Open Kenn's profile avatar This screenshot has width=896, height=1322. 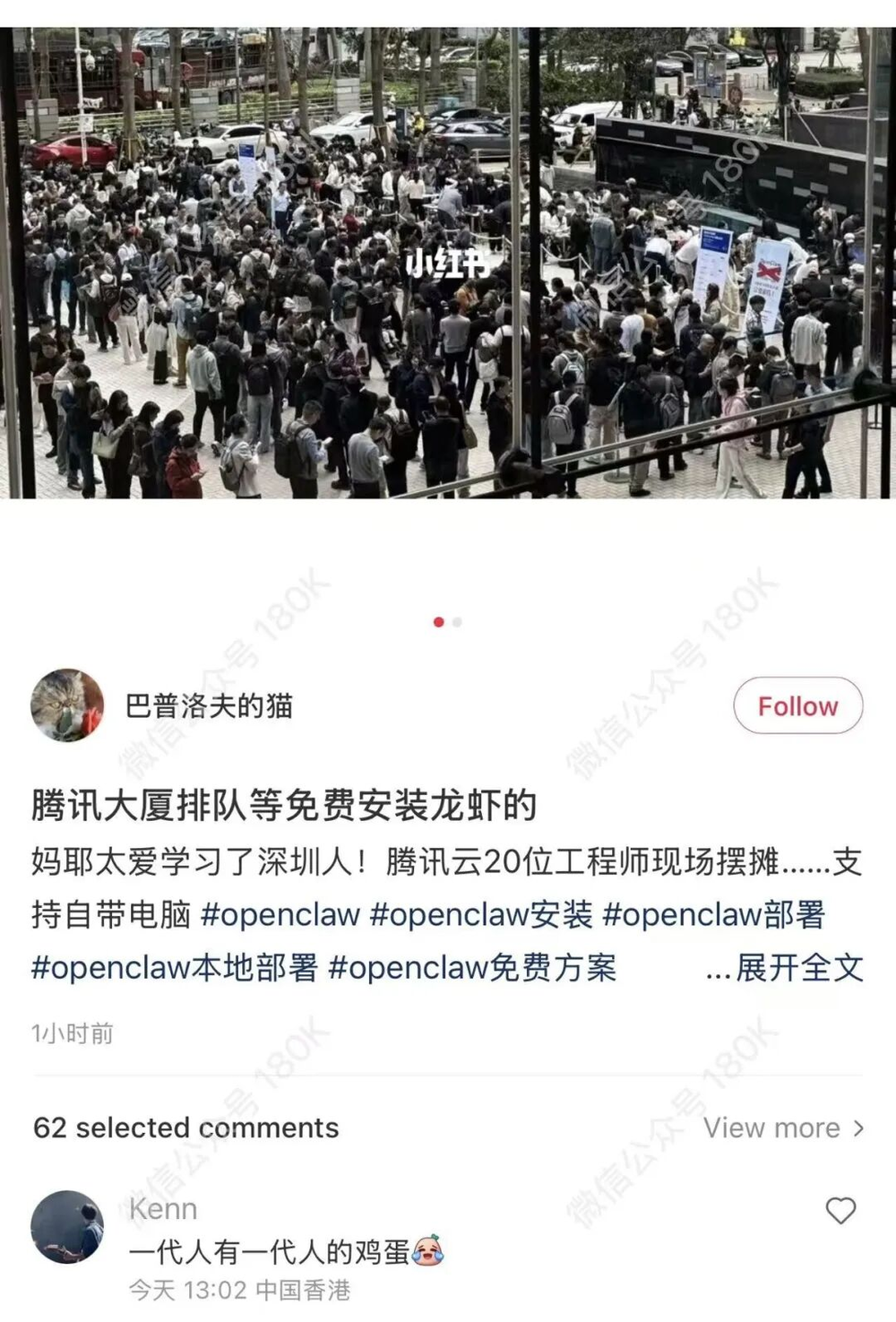tap(67, 1227)
